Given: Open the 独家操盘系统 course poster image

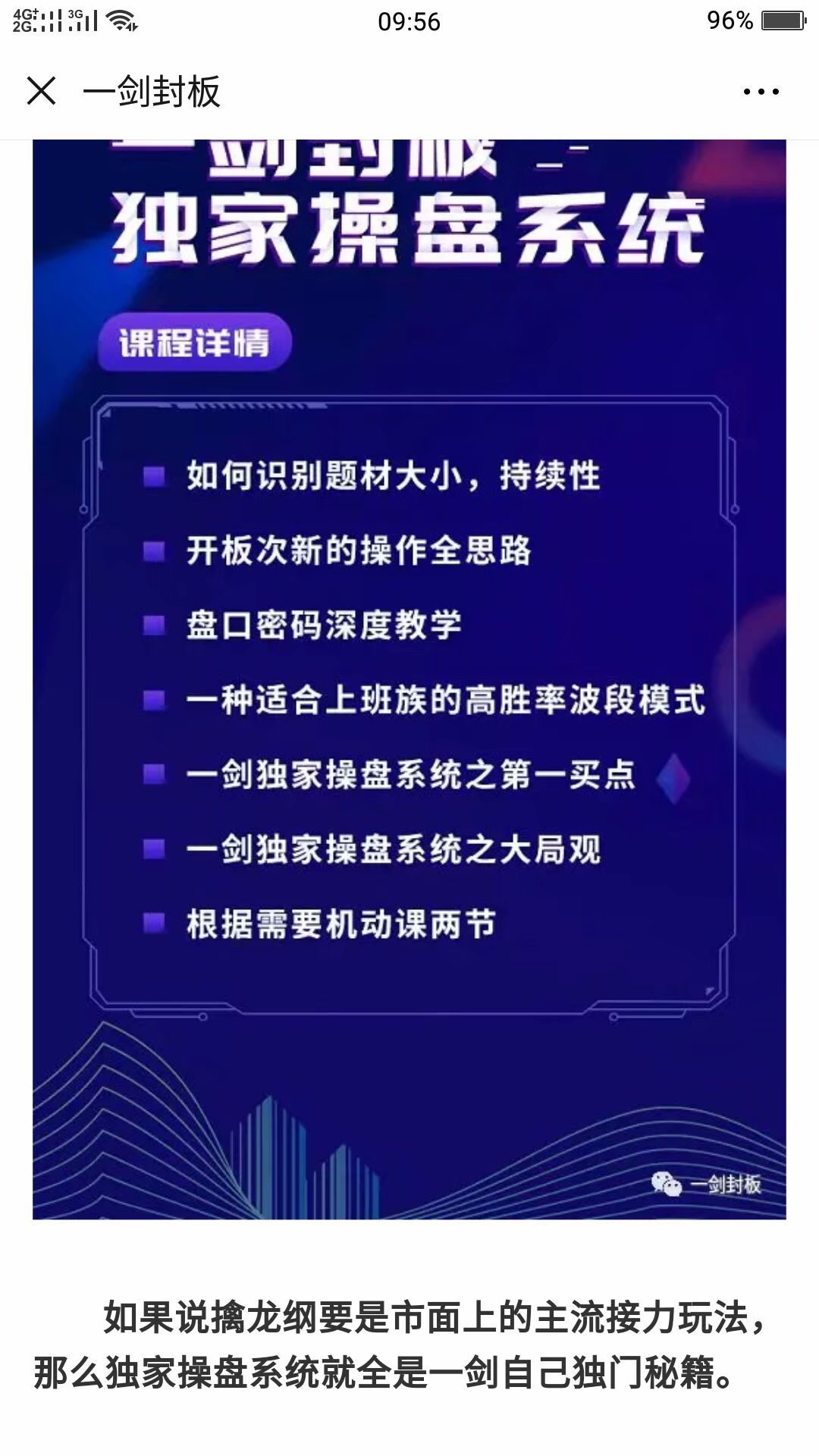Looking at the screenshot, I should [409, 679].
